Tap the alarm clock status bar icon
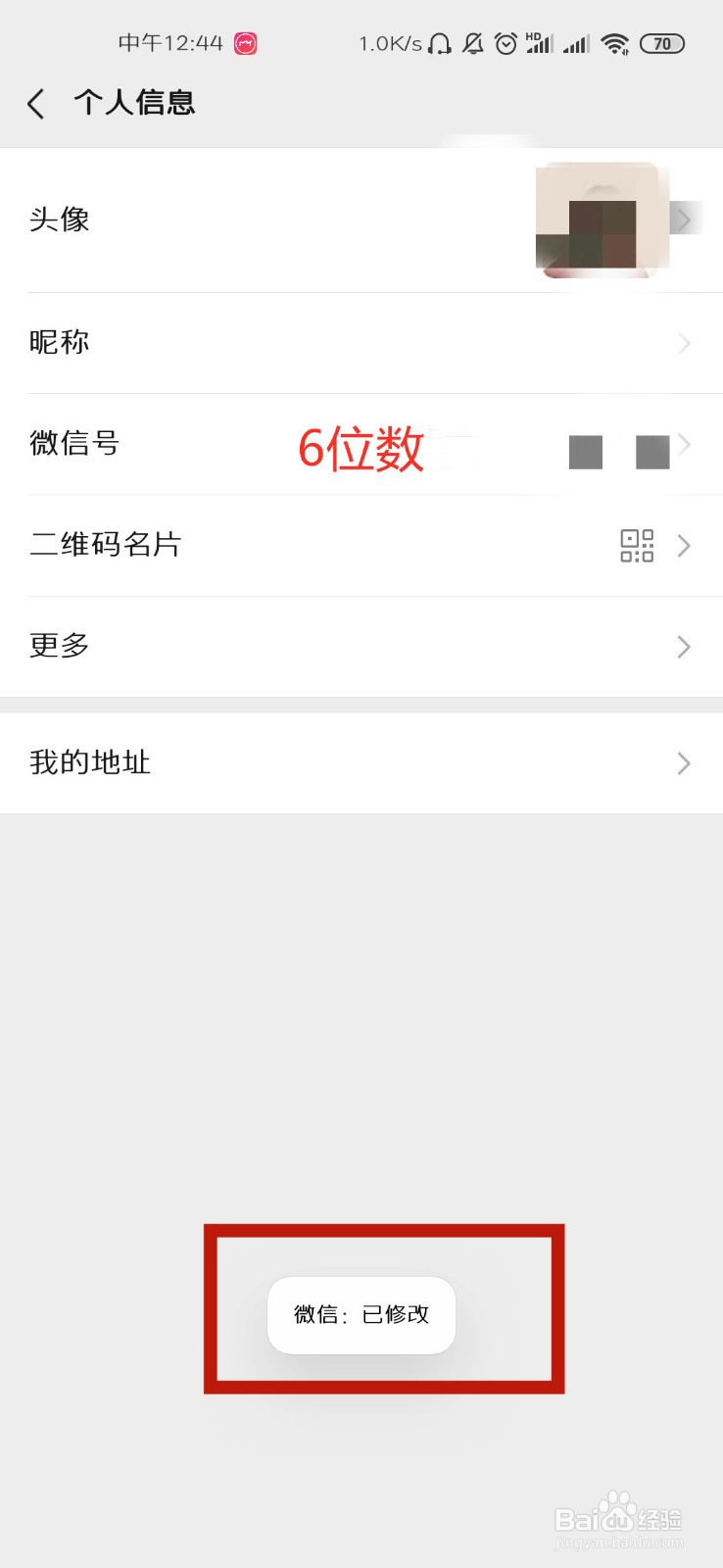This screenshot has height=1568, width=723. coord(506,43)
